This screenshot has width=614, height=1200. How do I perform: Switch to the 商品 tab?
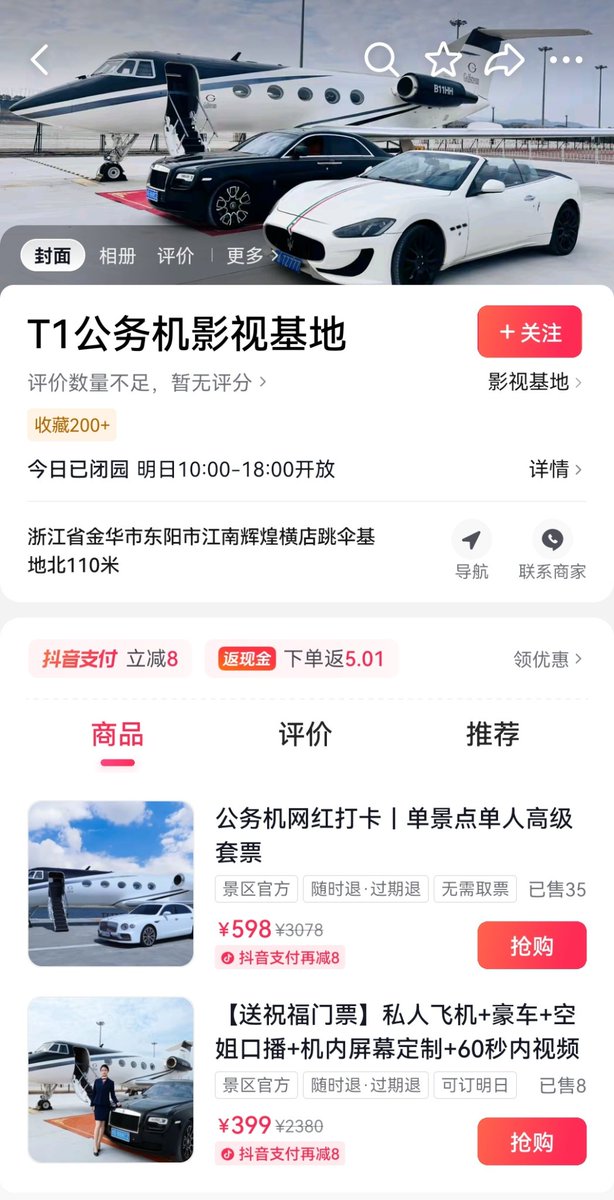click(117, 735)
